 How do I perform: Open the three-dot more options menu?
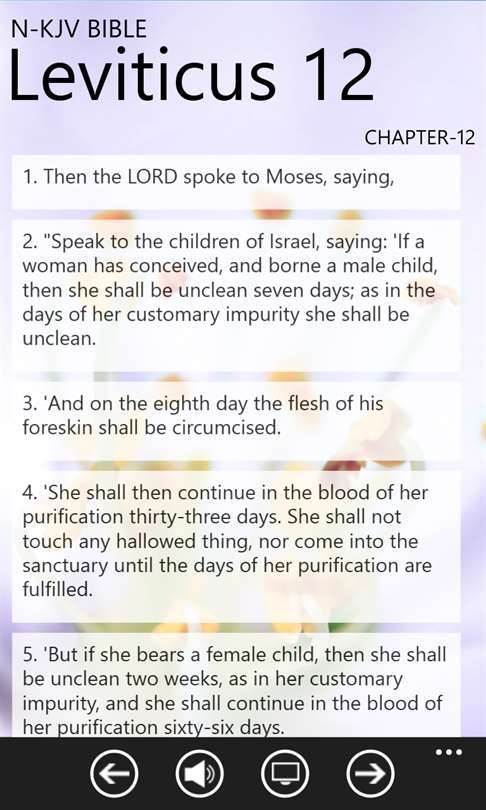pos(449,752)
